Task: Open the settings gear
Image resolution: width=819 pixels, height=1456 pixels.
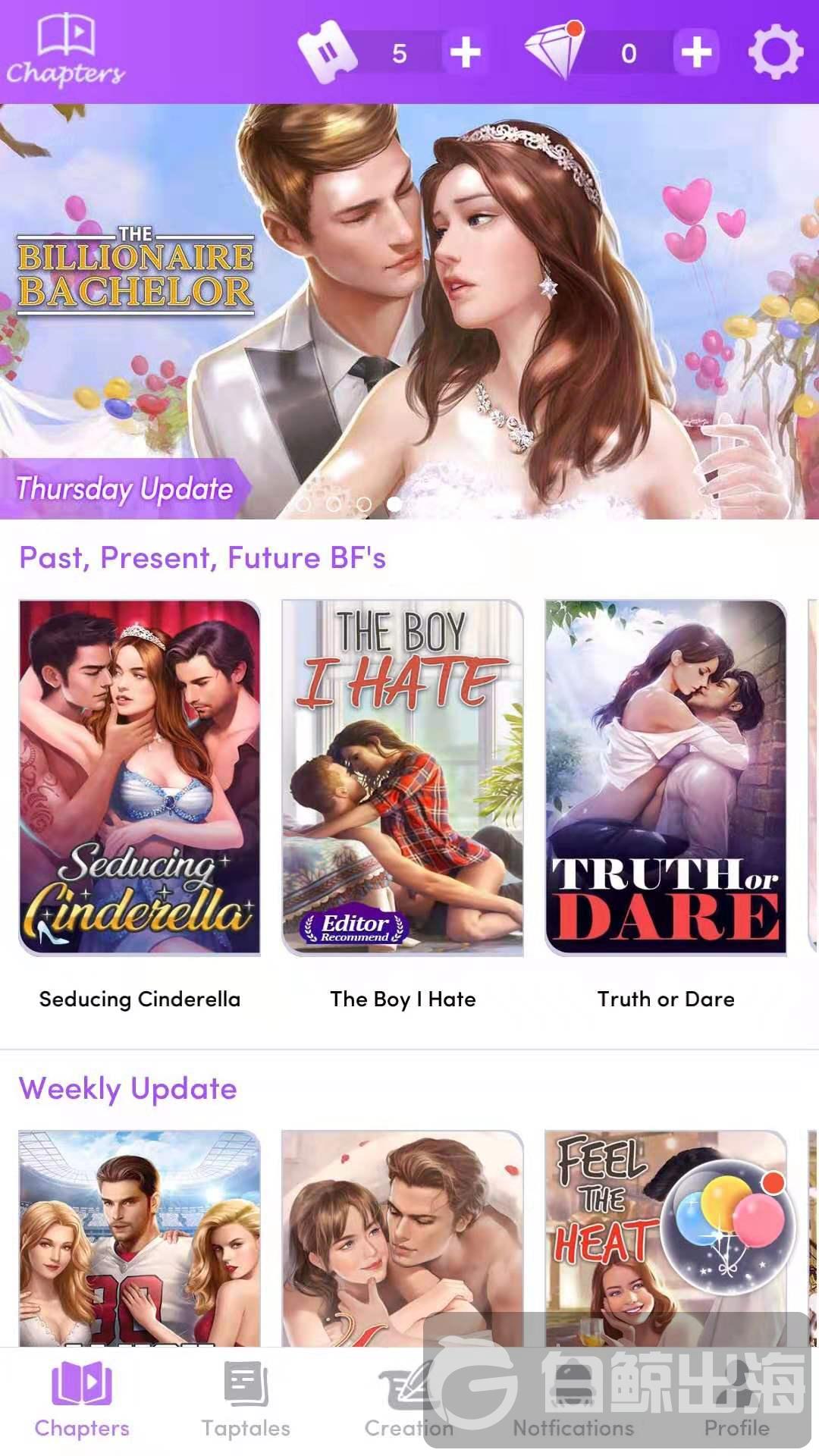Action: click(775, 52)
